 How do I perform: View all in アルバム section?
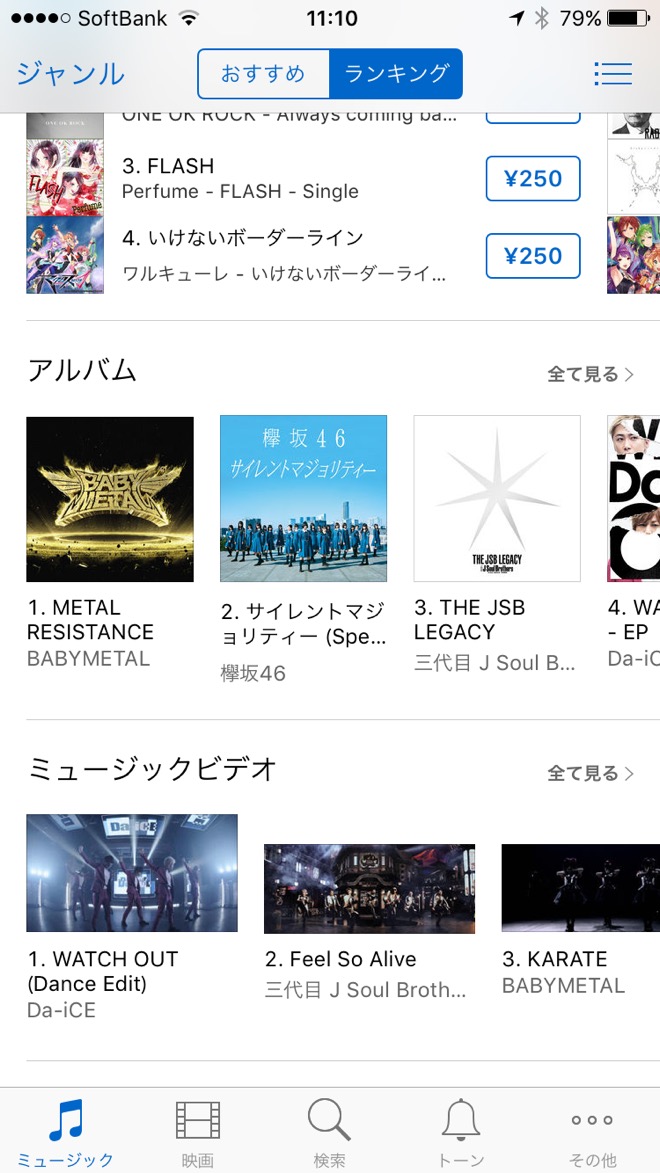(x=590, y=374)
